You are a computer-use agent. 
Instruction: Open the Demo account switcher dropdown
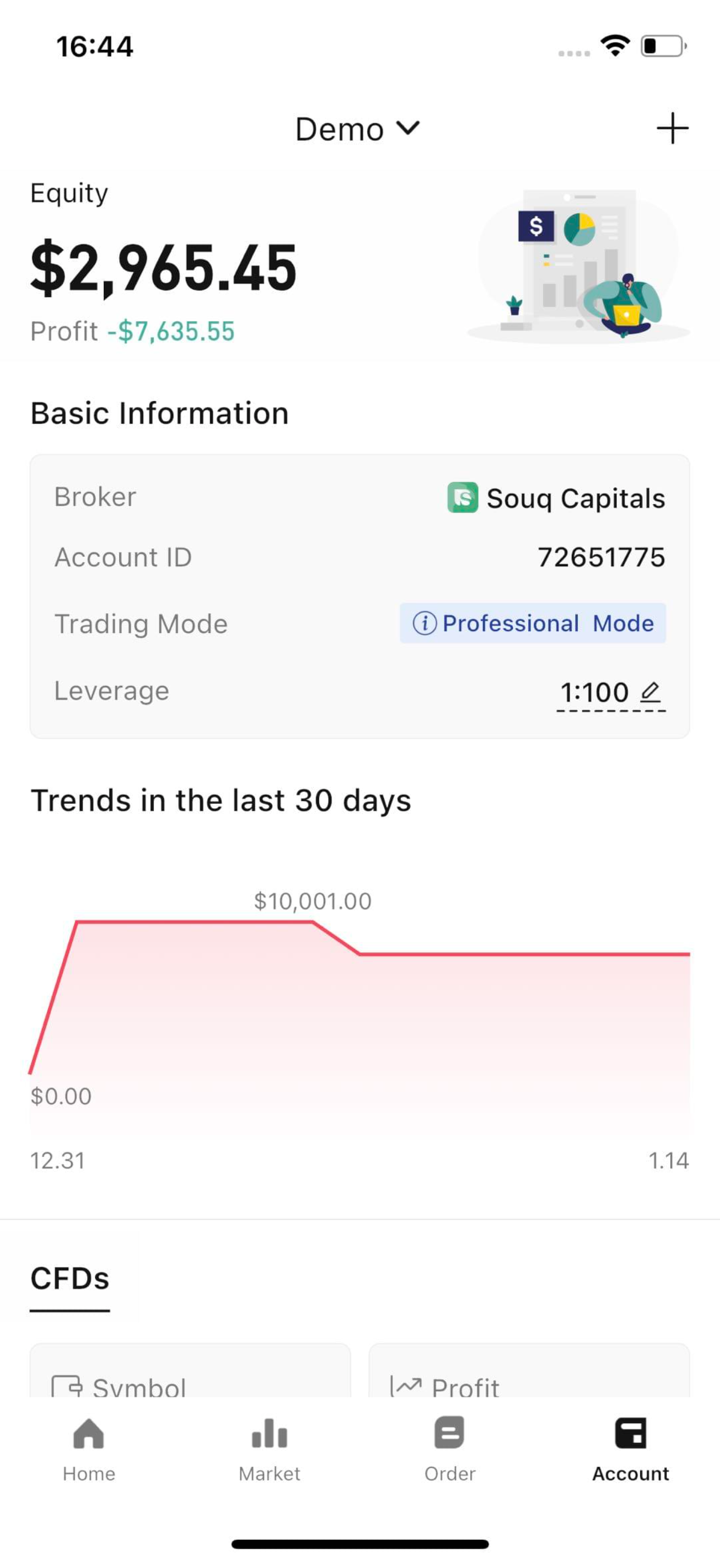357,129
